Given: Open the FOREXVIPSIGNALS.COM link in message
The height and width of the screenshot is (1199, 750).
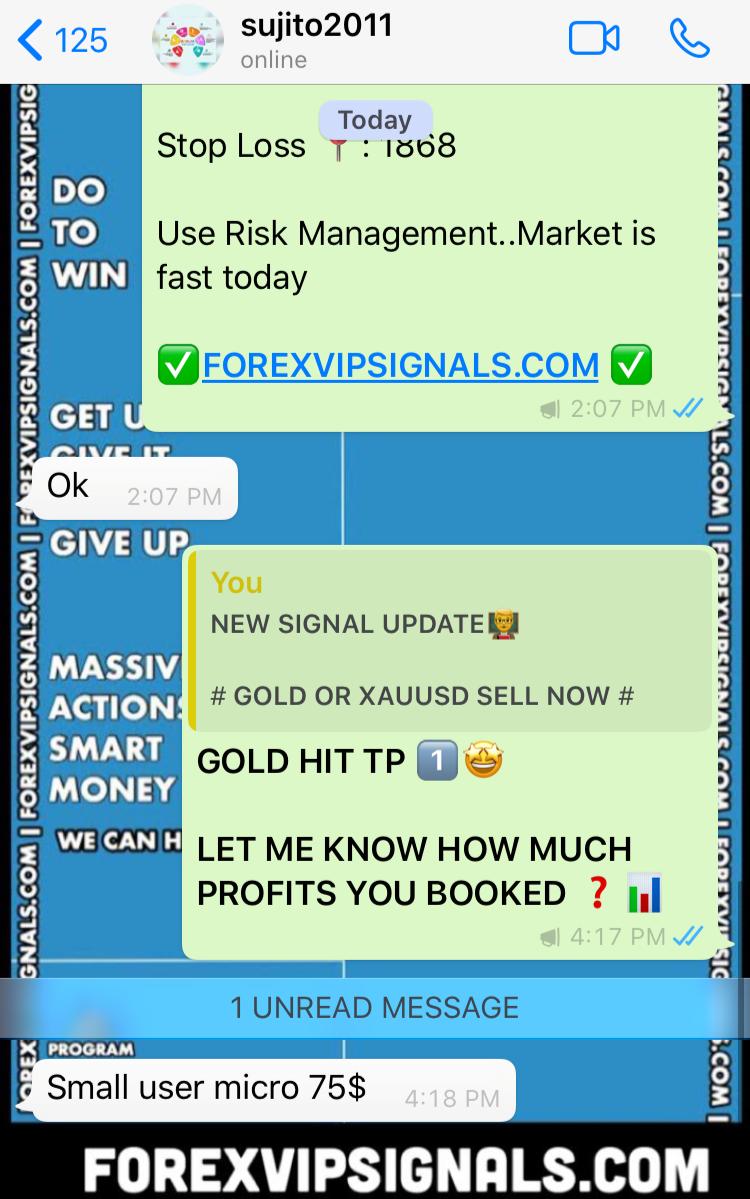Looking at the screenshot, I should (x=400, y=365).
